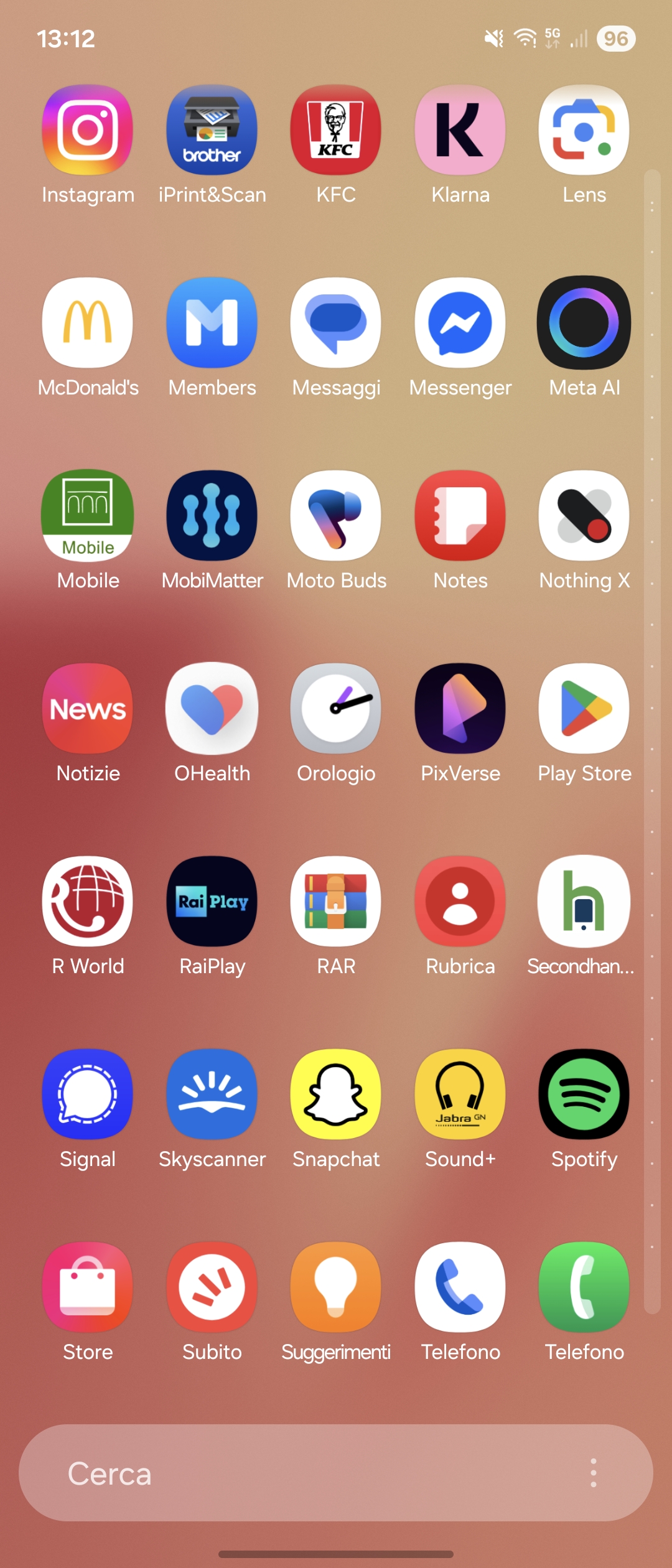This screenshot has height=1568, width=672.
Task: Launch Brother iPrint&Scan
Action: click(x=212, y=131)
